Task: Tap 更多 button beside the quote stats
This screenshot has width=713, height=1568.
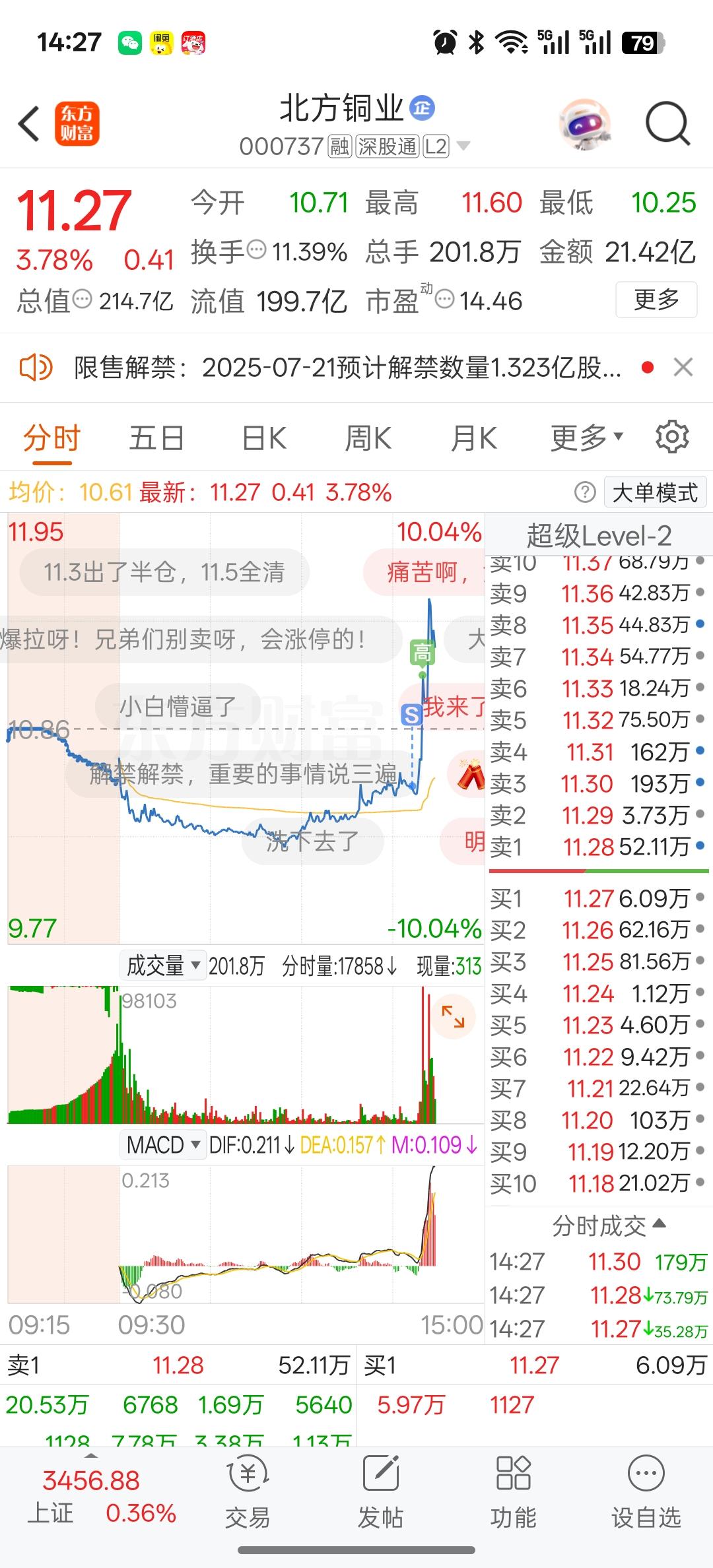Action: click(x=656, y=300)
